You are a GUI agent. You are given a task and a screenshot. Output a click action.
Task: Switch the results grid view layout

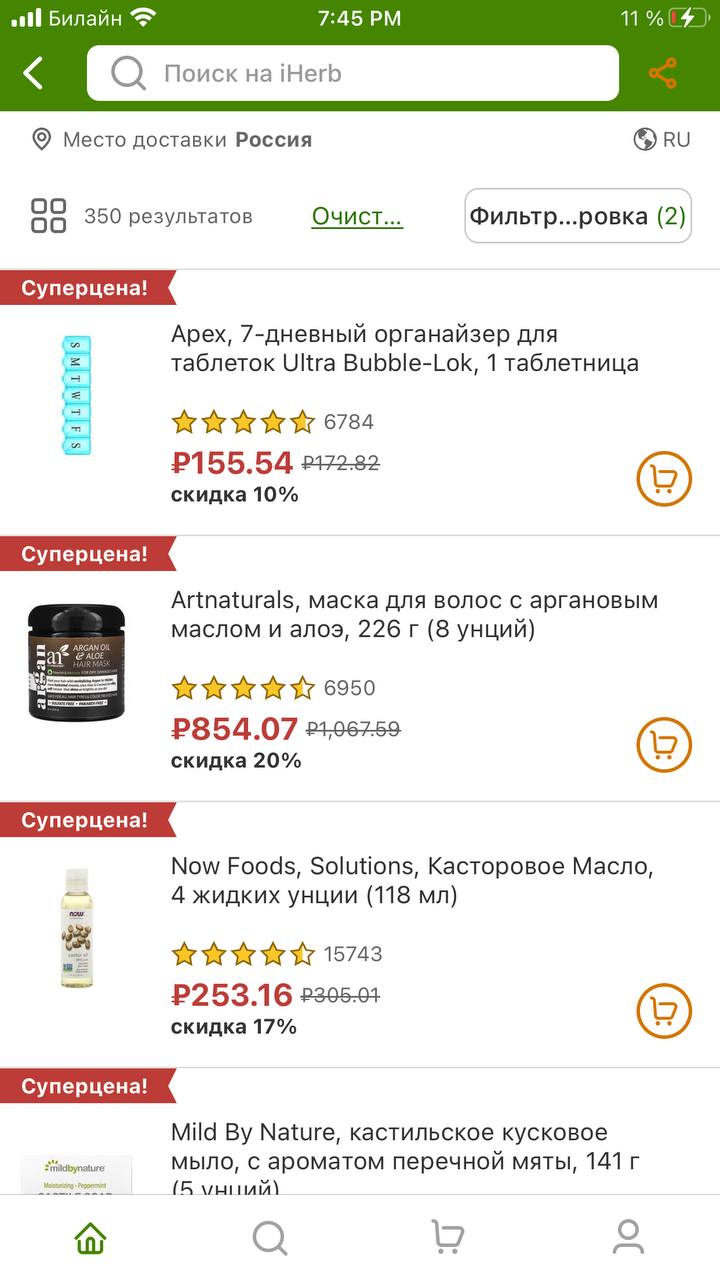click(x=48, y=216)
